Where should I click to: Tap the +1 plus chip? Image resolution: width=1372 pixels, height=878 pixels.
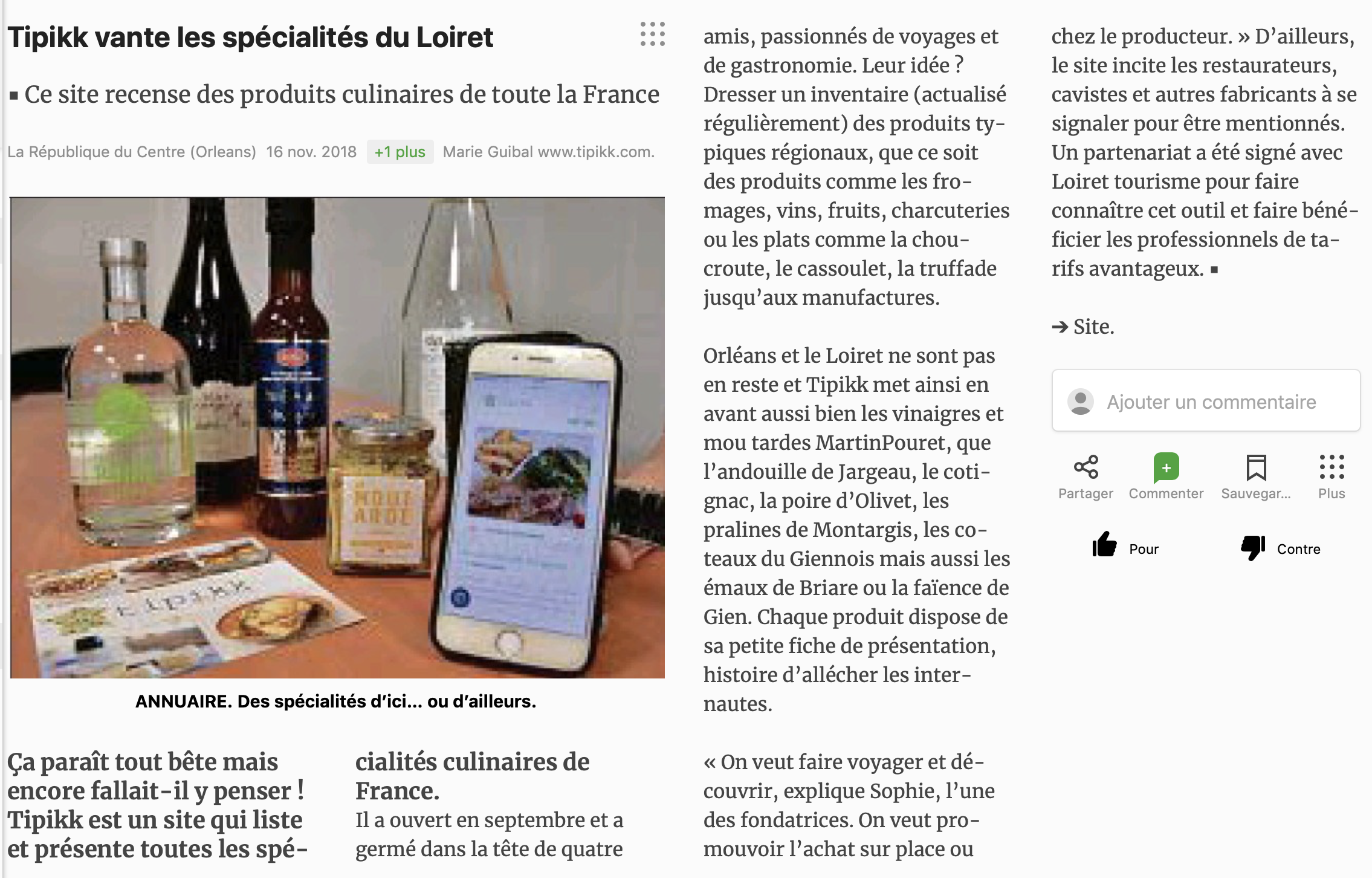pyautogui.click(x=400, y=152)
